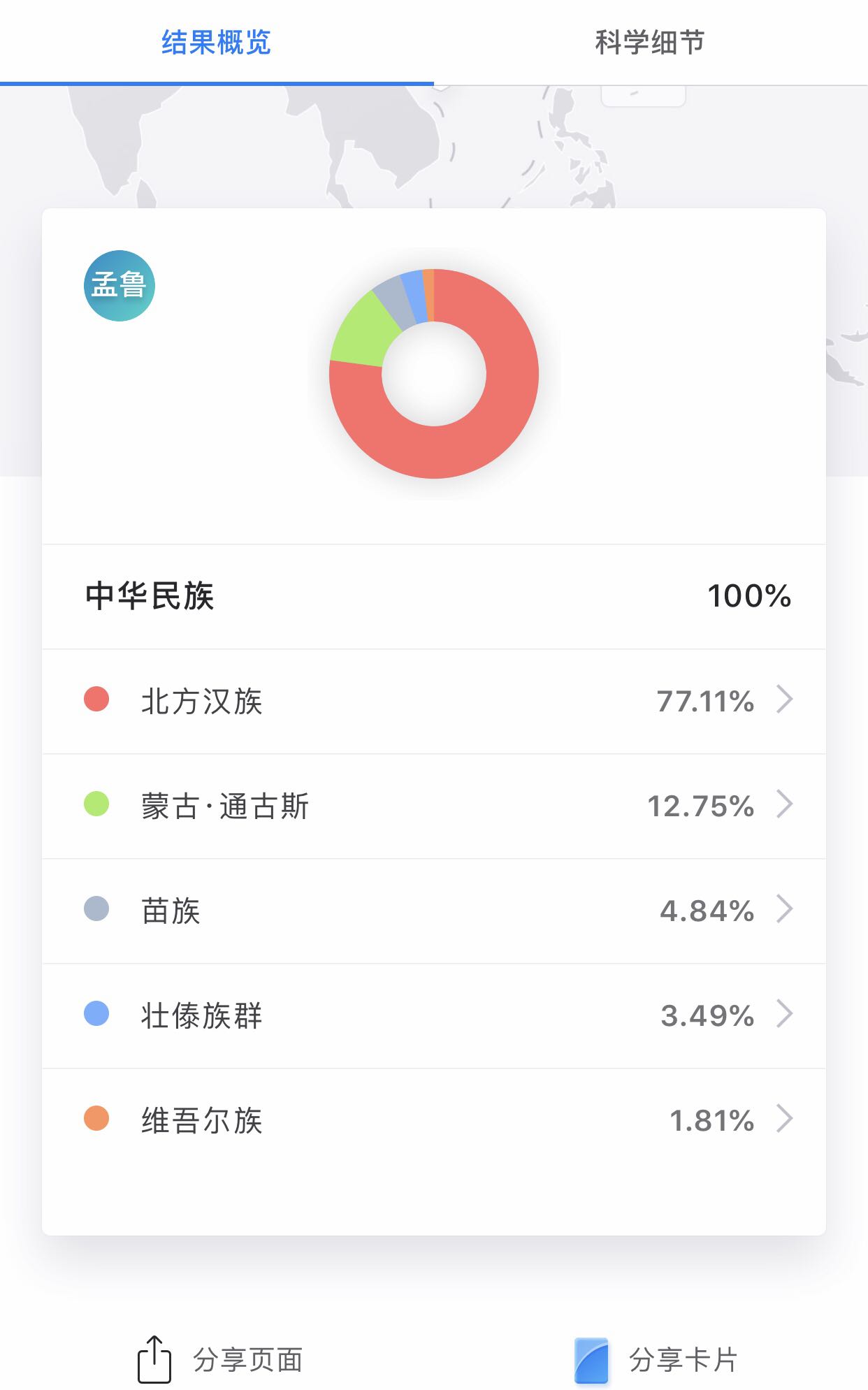Open the 蒙古·通古斯 12.75% row

click(433, 806)
